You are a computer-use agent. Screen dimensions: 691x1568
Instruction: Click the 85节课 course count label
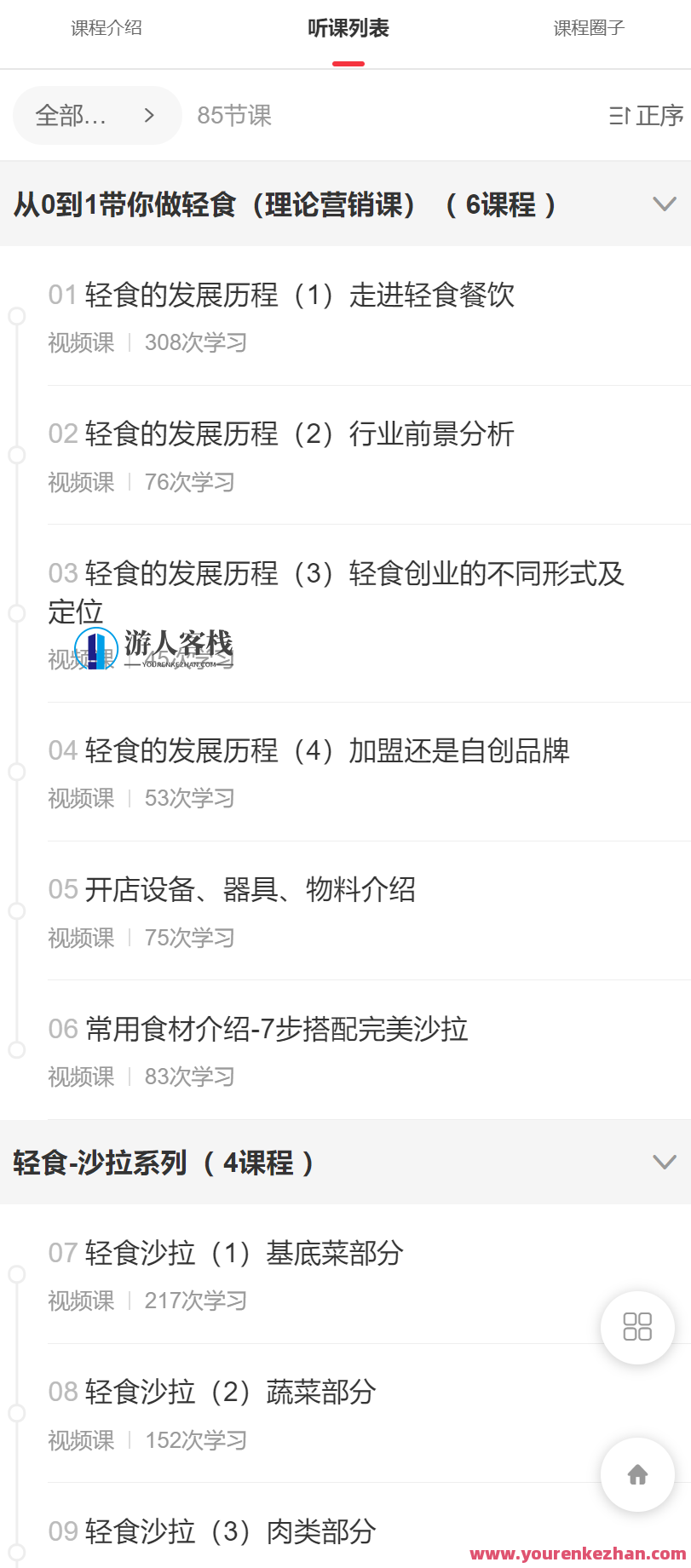point(235,115)
